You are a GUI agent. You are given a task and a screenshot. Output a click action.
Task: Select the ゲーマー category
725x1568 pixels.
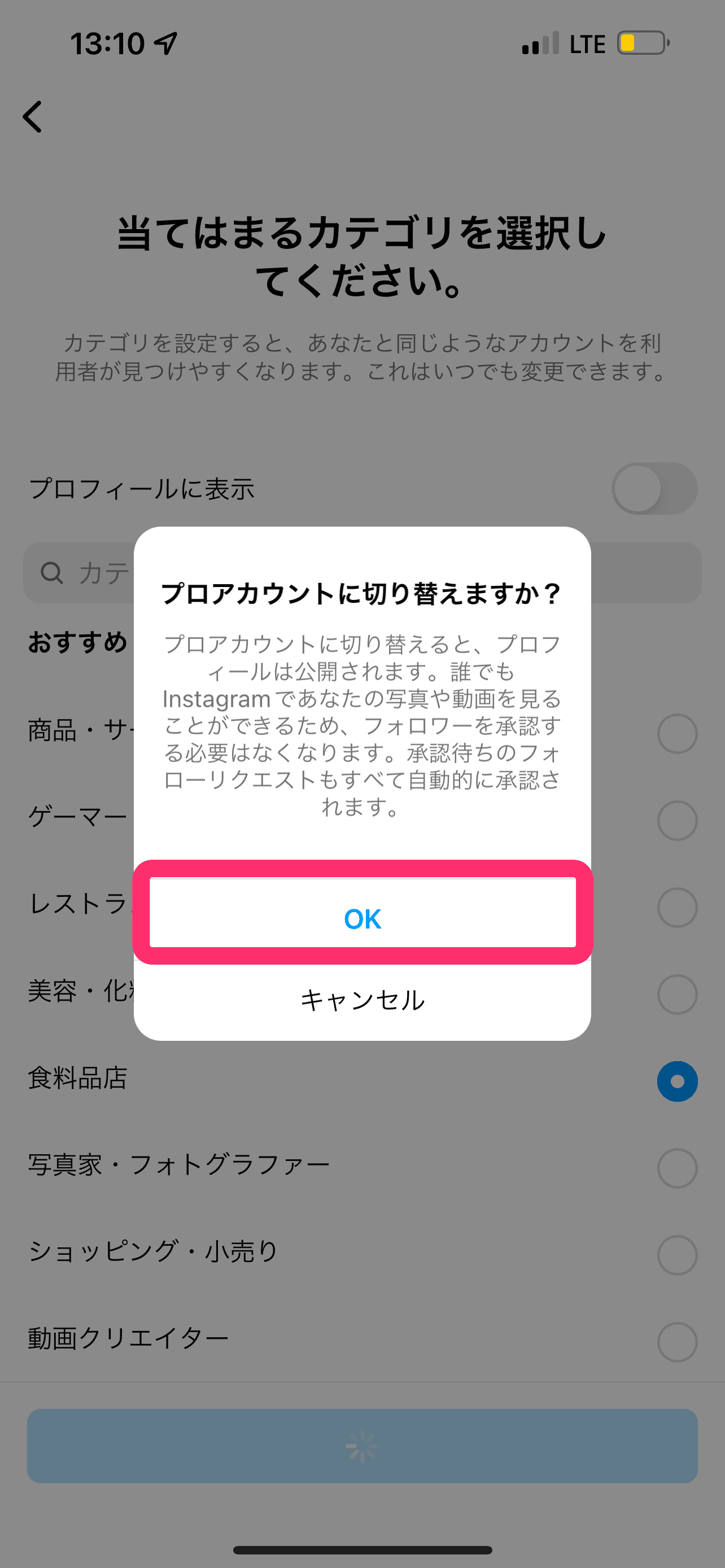[x=677, y=821]
